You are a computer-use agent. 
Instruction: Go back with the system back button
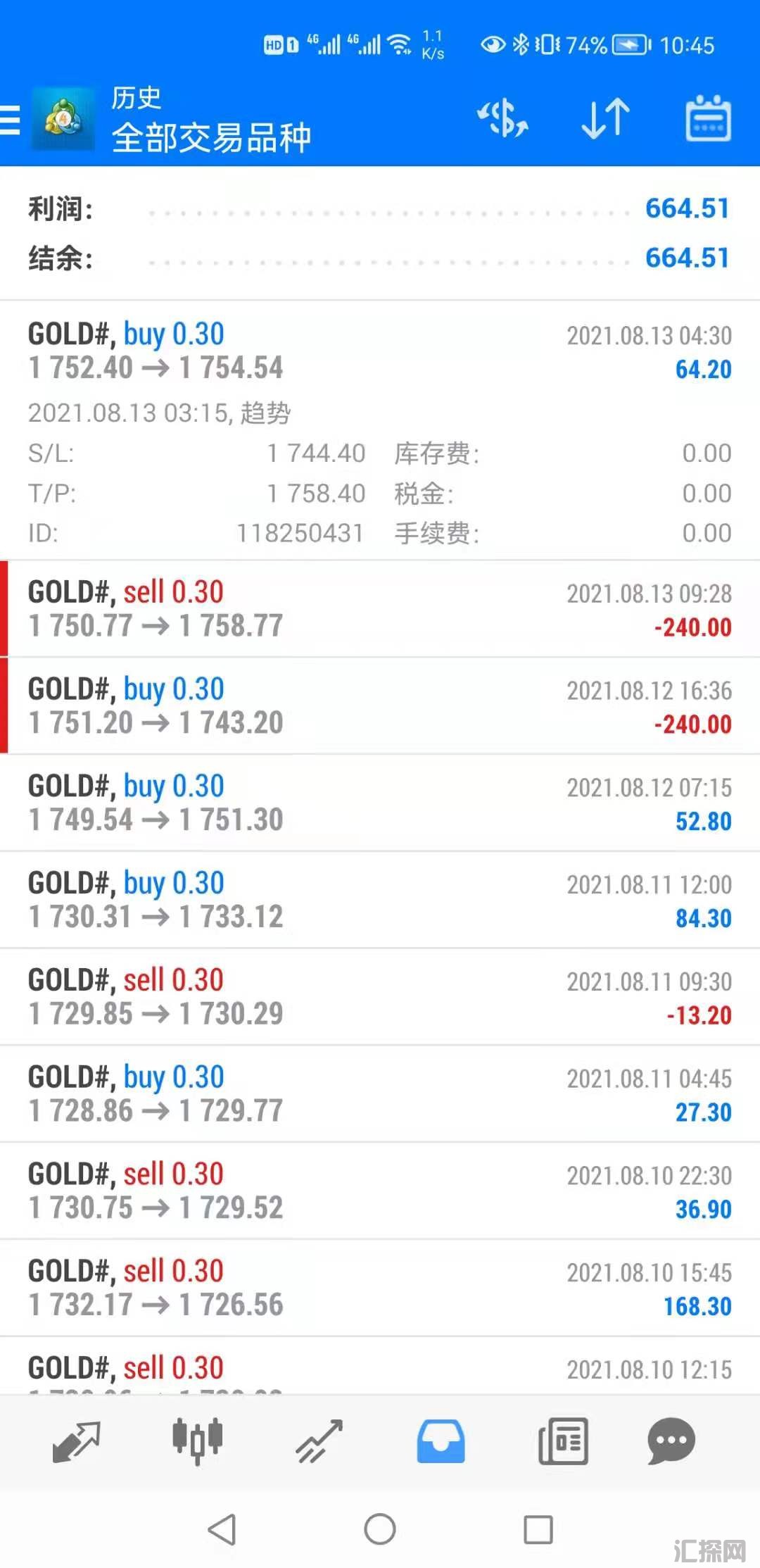click(222, 1529)
